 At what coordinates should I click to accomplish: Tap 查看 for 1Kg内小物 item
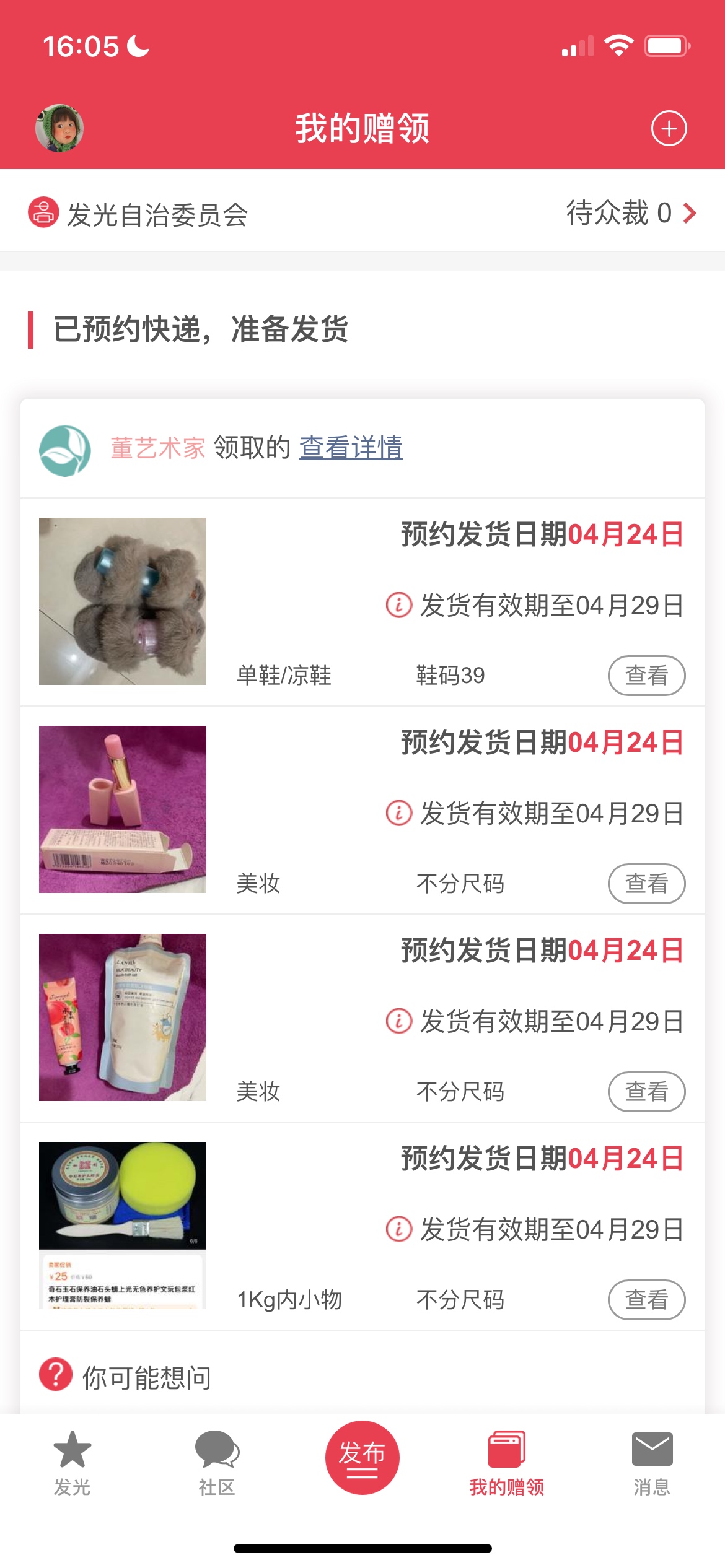(646, 1299)
